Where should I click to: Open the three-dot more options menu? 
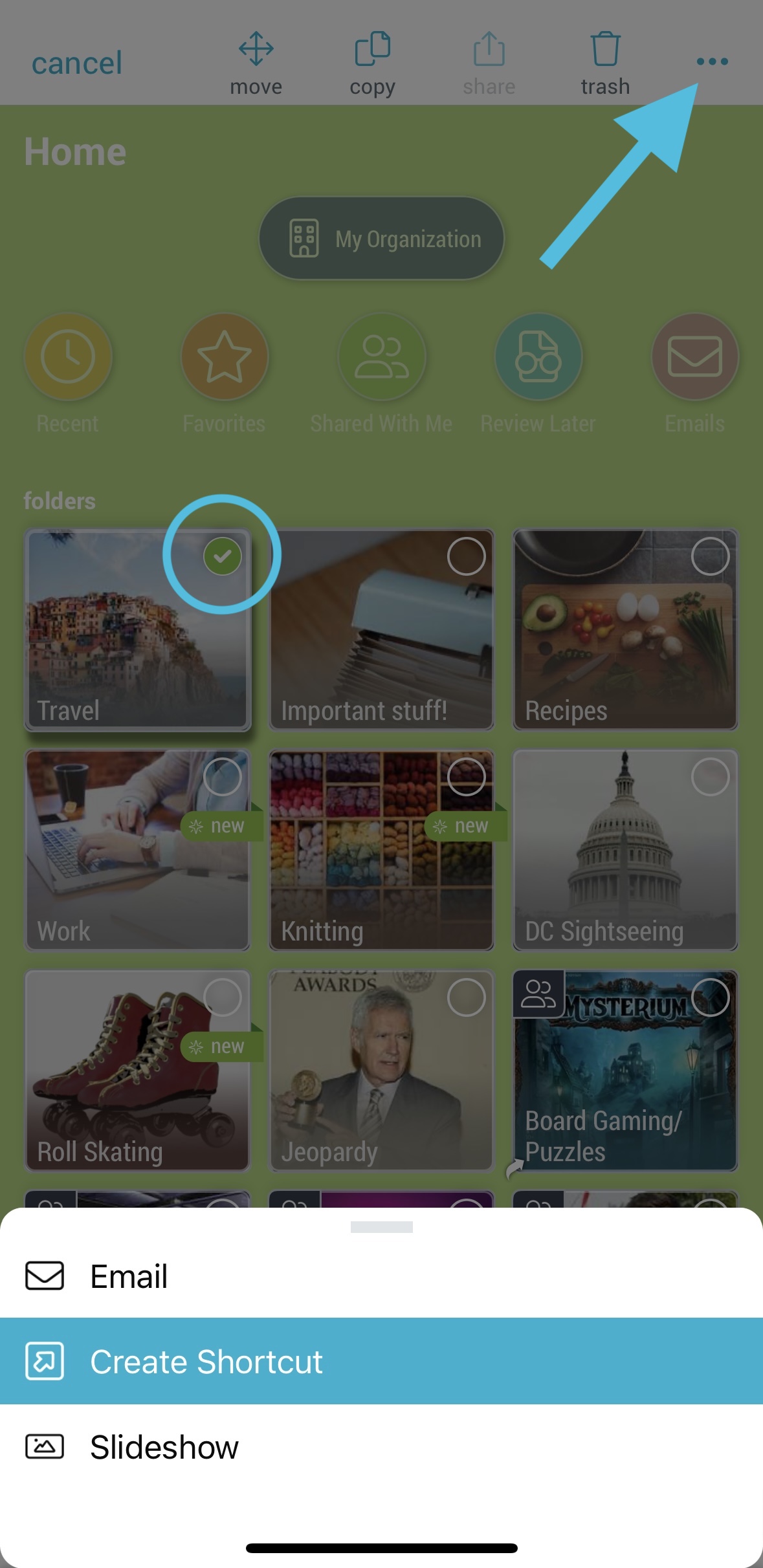pyautogui.click(x=712, y=61)
